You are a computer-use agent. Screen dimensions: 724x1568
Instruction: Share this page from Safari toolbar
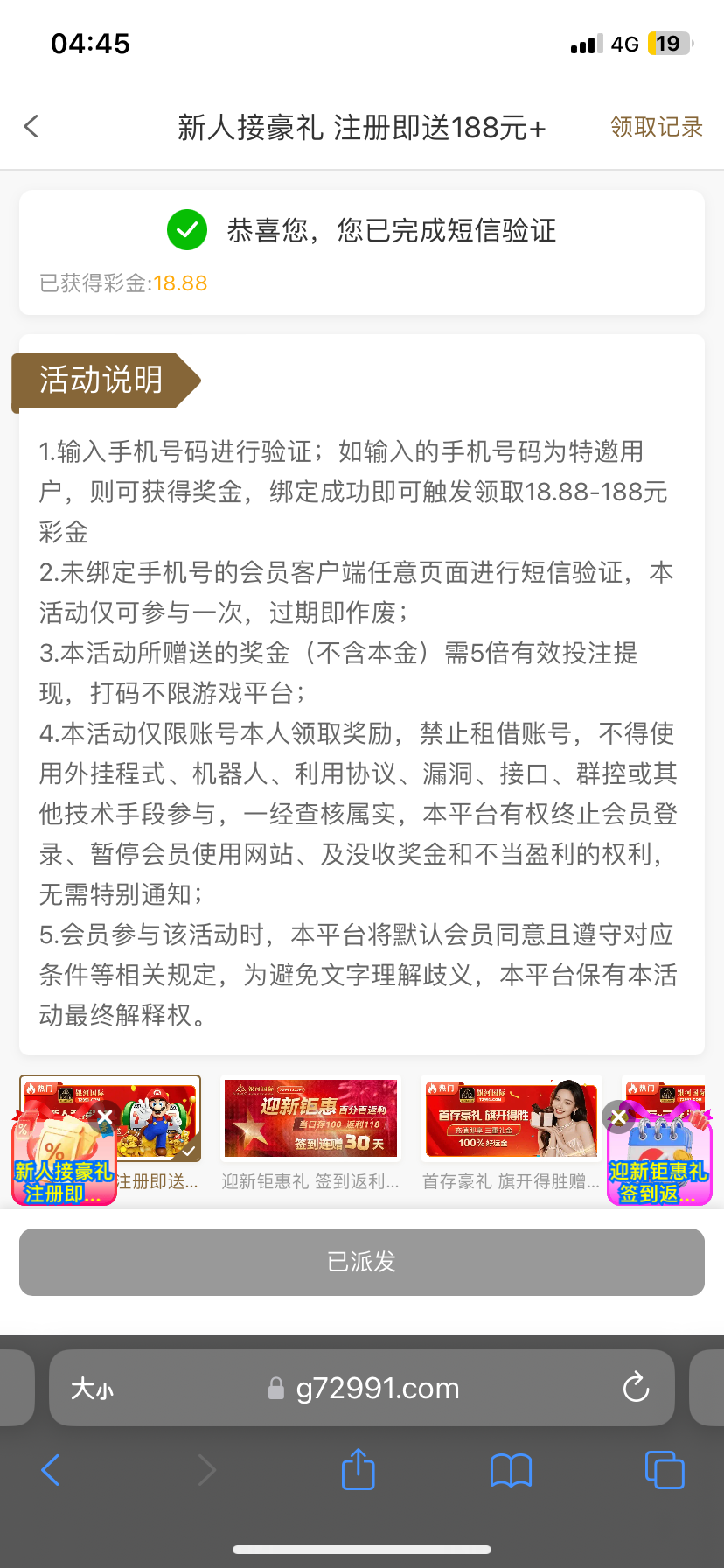tap(358, 1469)
